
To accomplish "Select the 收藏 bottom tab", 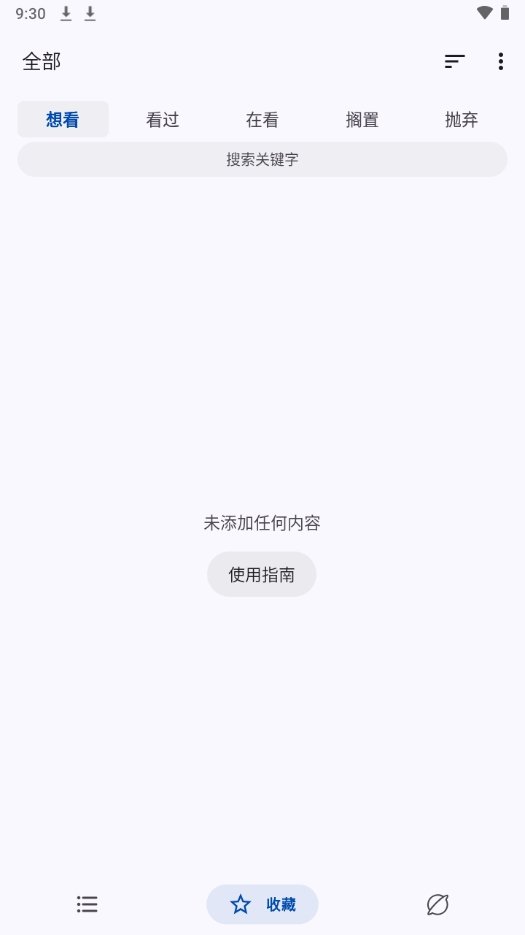I will [262, 905].
